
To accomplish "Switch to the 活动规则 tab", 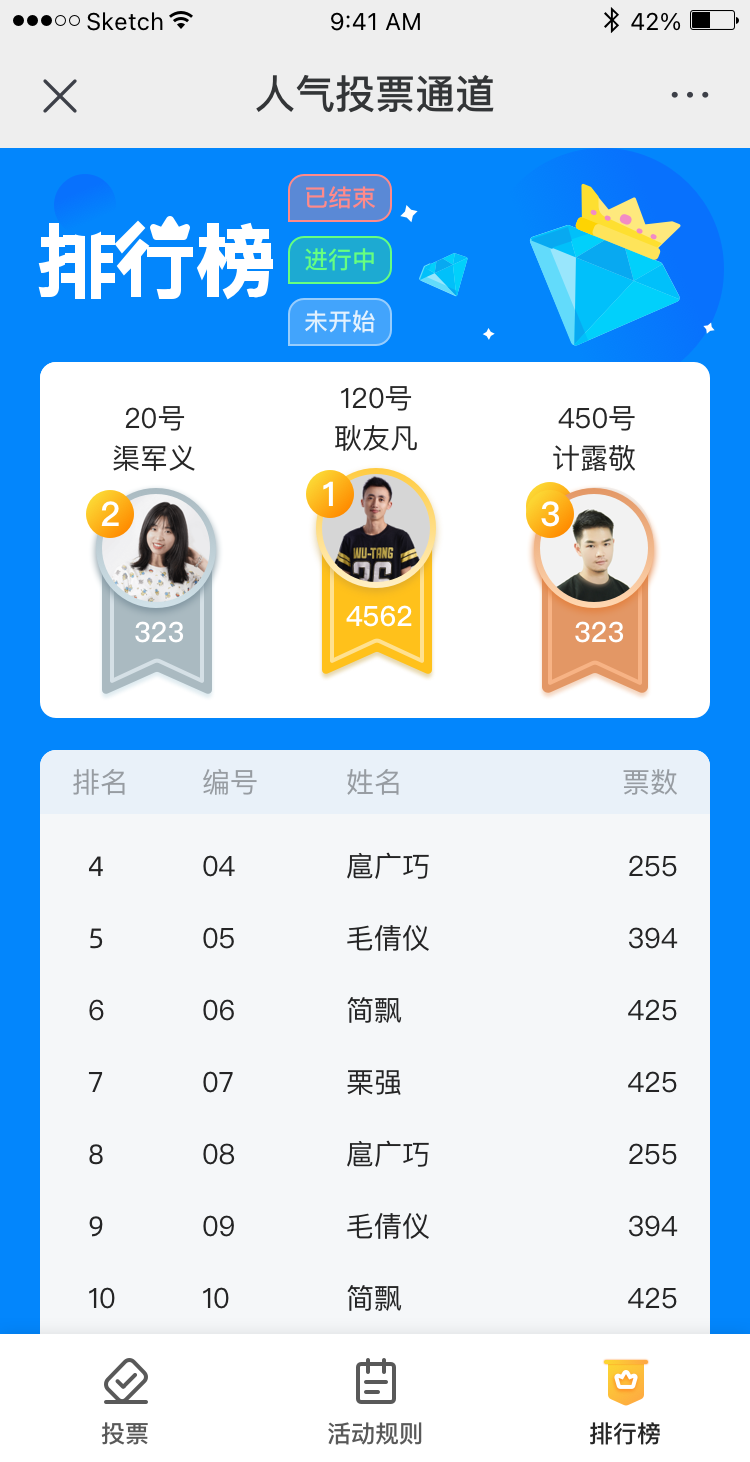I will pos(375,1402).
